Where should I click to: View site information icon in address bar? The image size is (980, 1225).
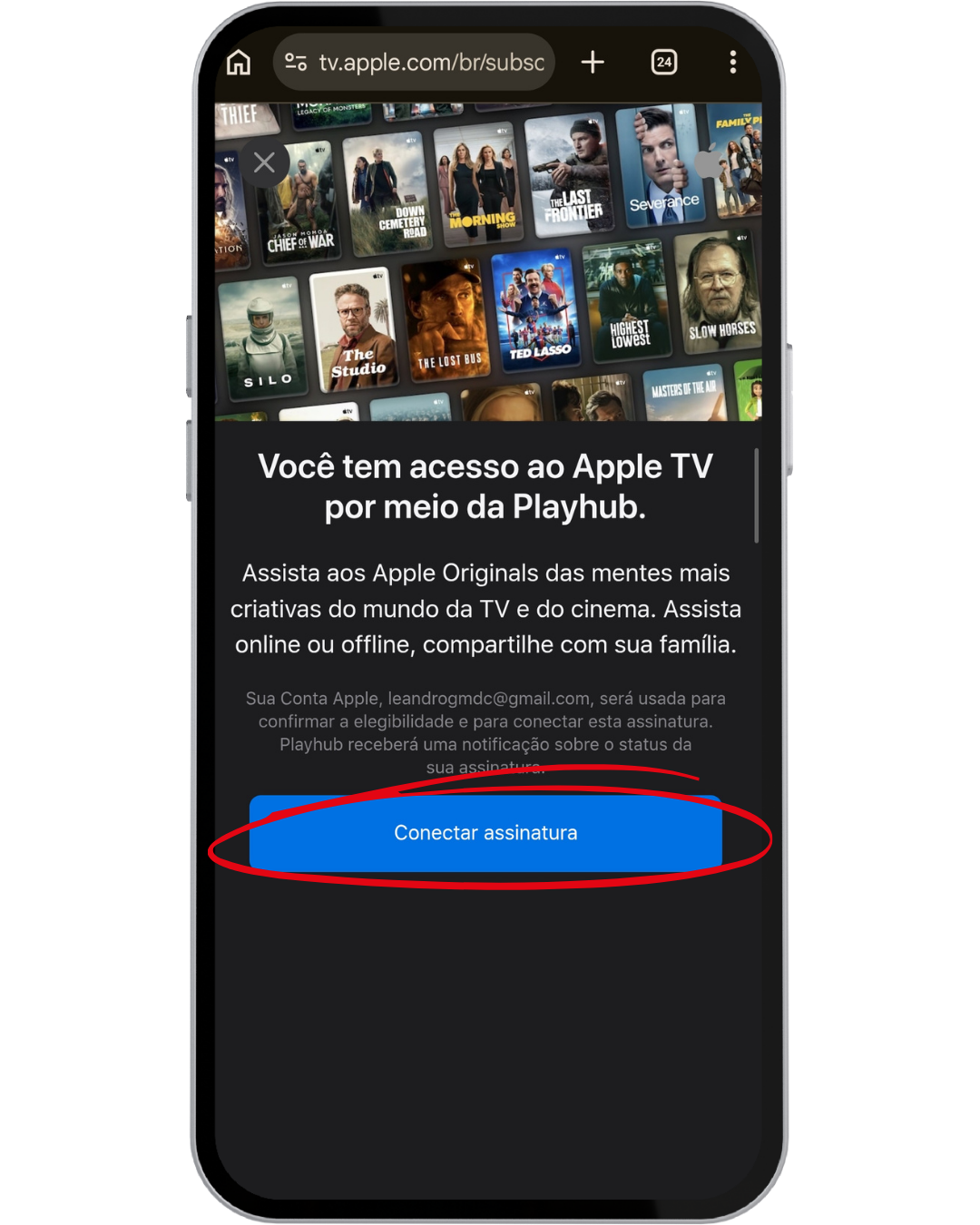296,63
